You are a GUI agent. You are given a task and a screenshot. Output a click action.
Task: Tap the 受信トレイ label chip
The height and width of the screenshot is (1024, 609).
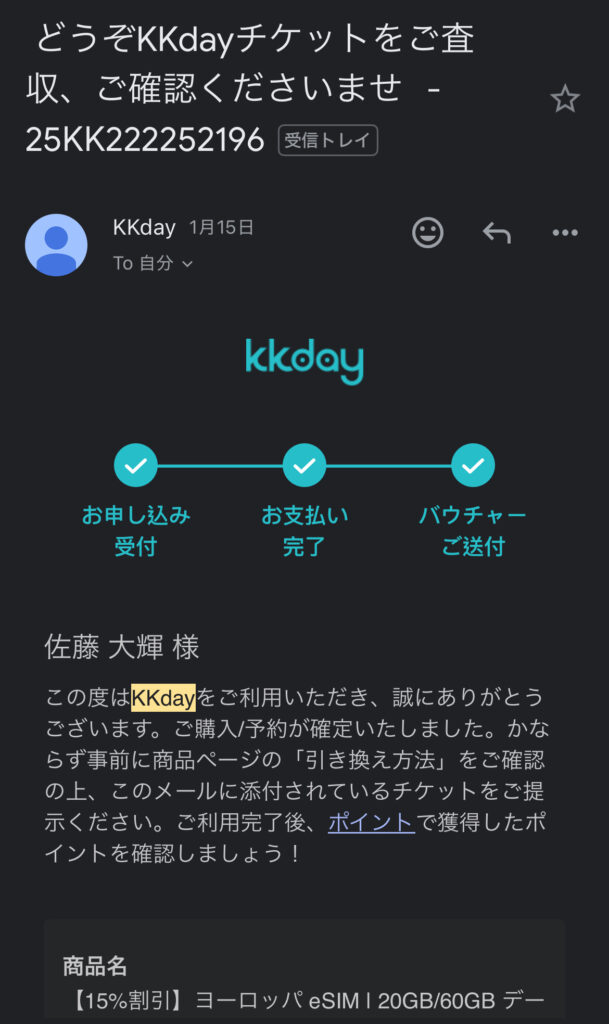(x=328, y=140)
